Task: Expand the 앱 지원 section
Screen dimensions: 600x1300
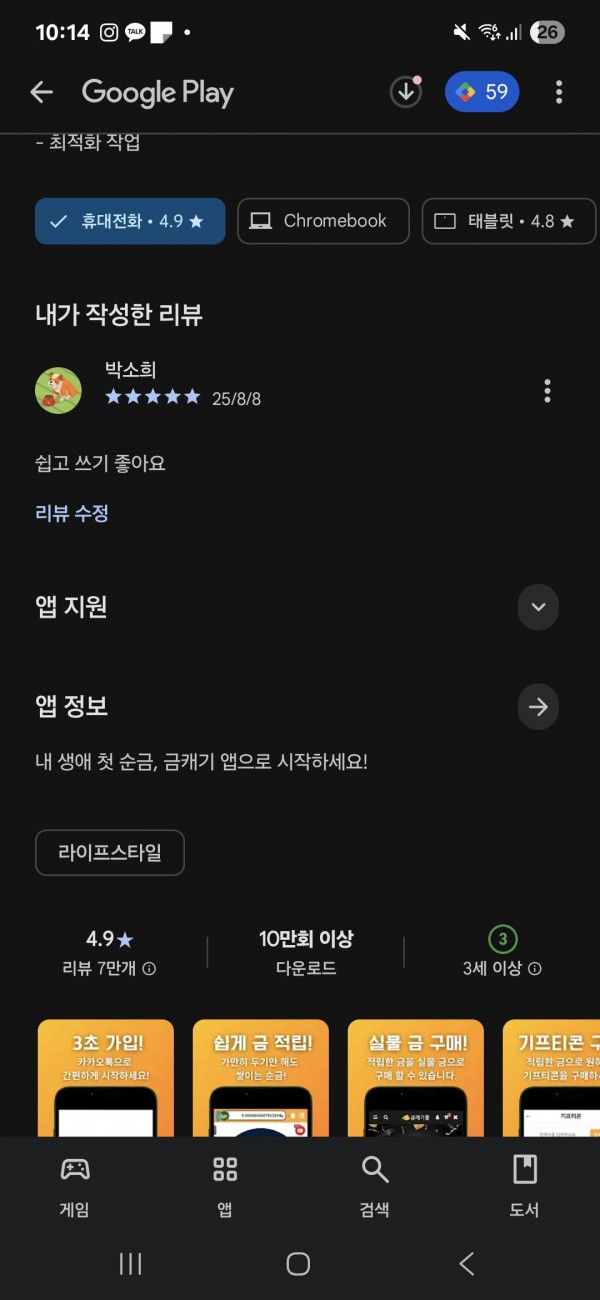Action: (x=538, y=607)
